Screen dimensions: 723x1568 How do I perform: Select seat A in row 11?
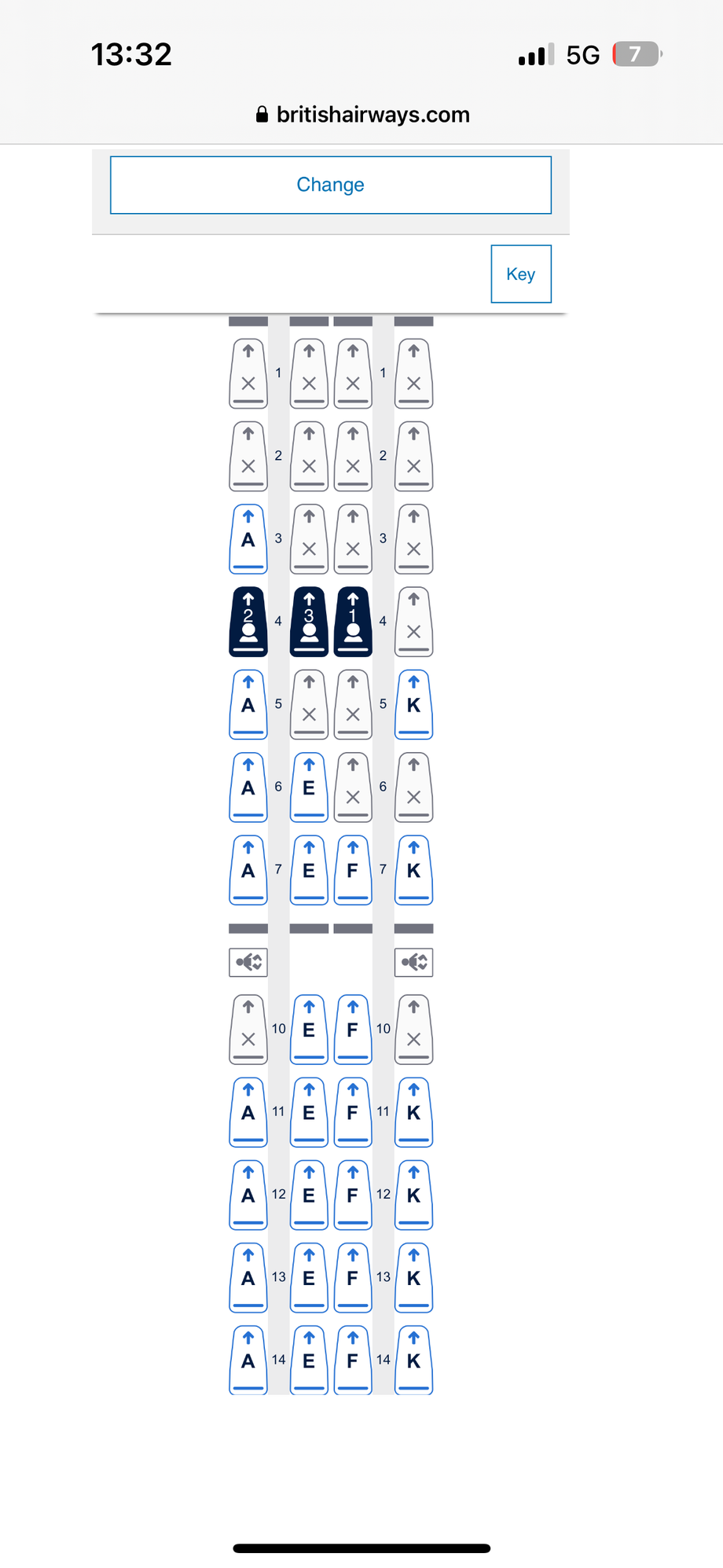coord(248,1112)
